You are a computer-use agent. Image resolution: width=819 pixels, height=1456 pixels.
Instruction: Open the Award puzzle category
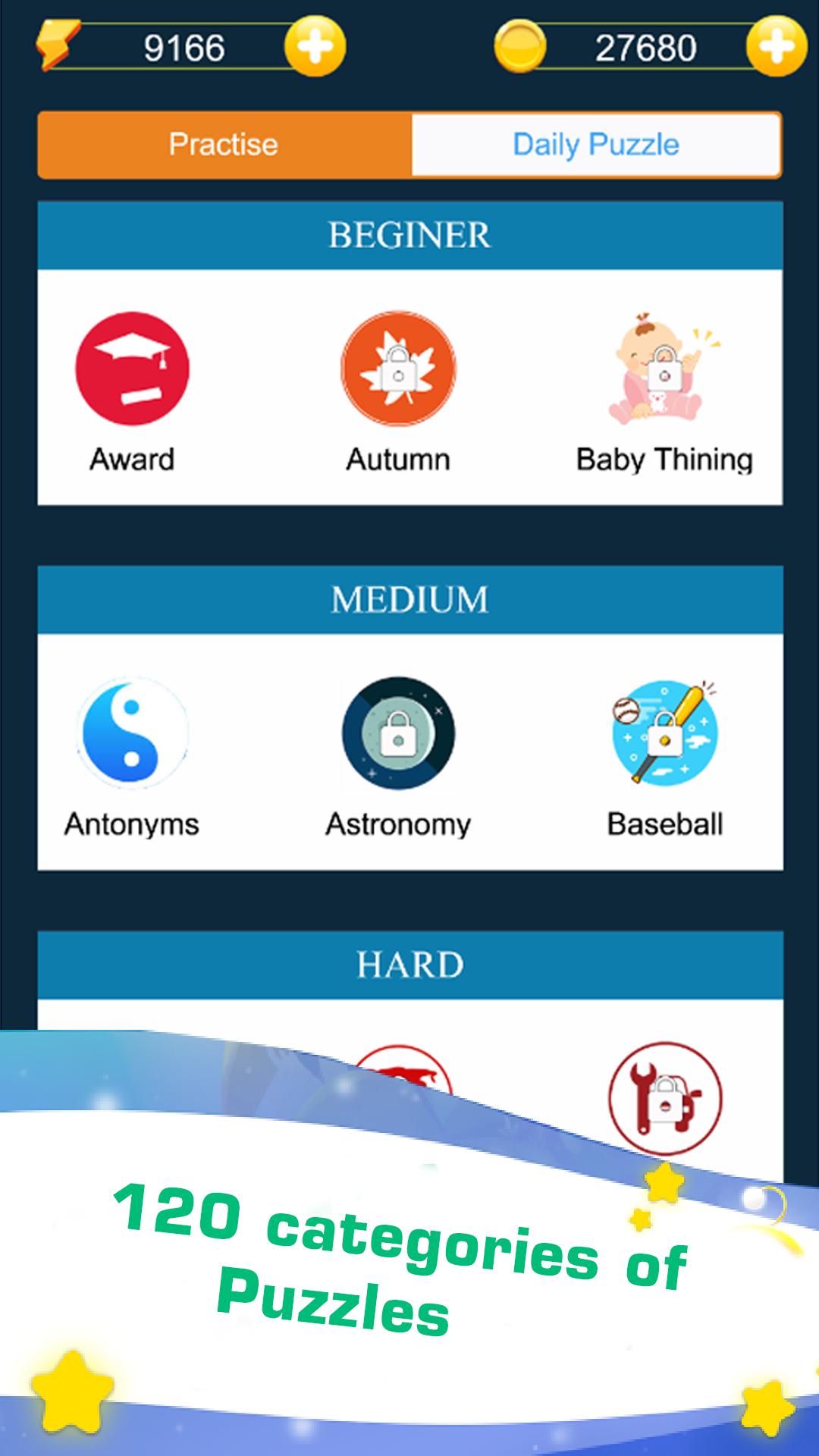[x=132, y=369]
